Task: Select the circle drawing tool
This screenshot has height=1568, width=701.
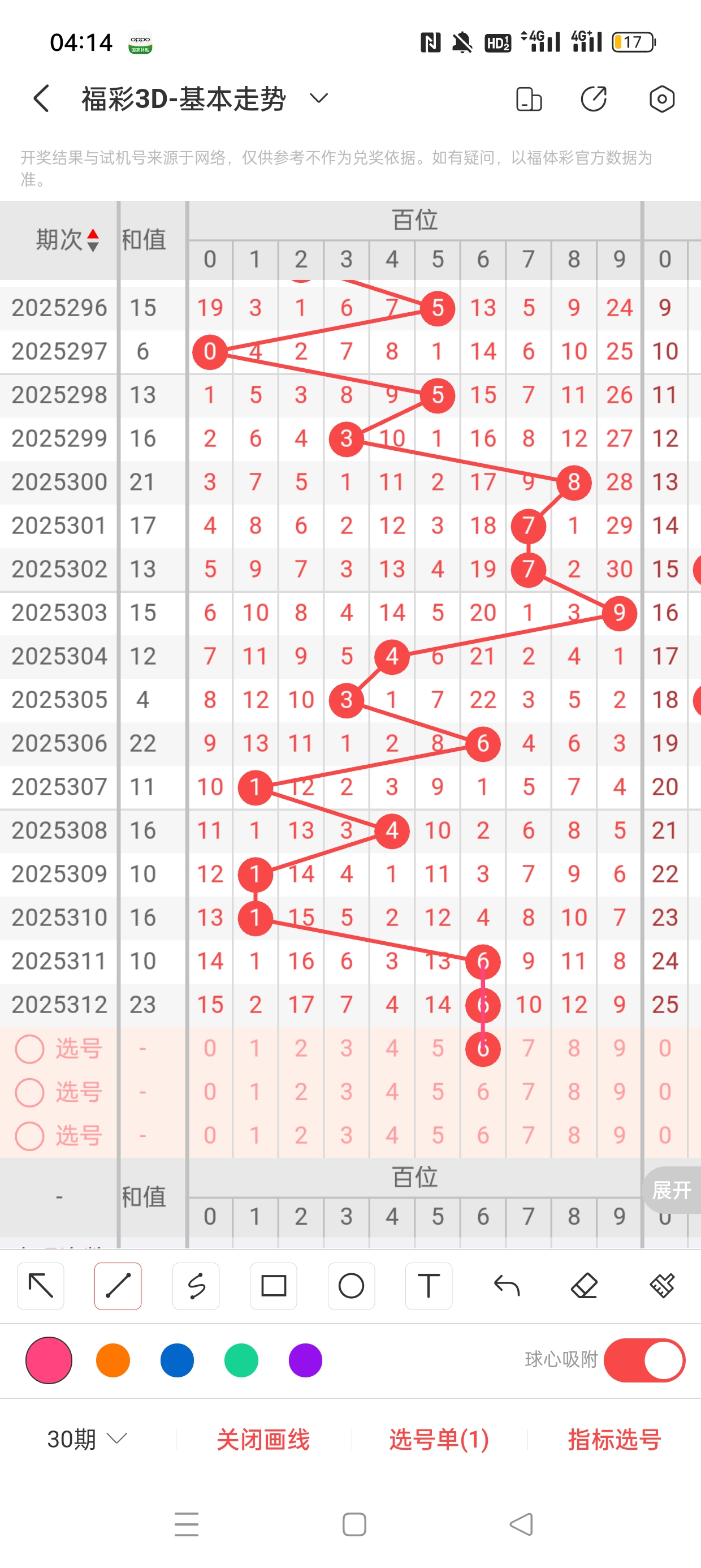Action: 351,1286
